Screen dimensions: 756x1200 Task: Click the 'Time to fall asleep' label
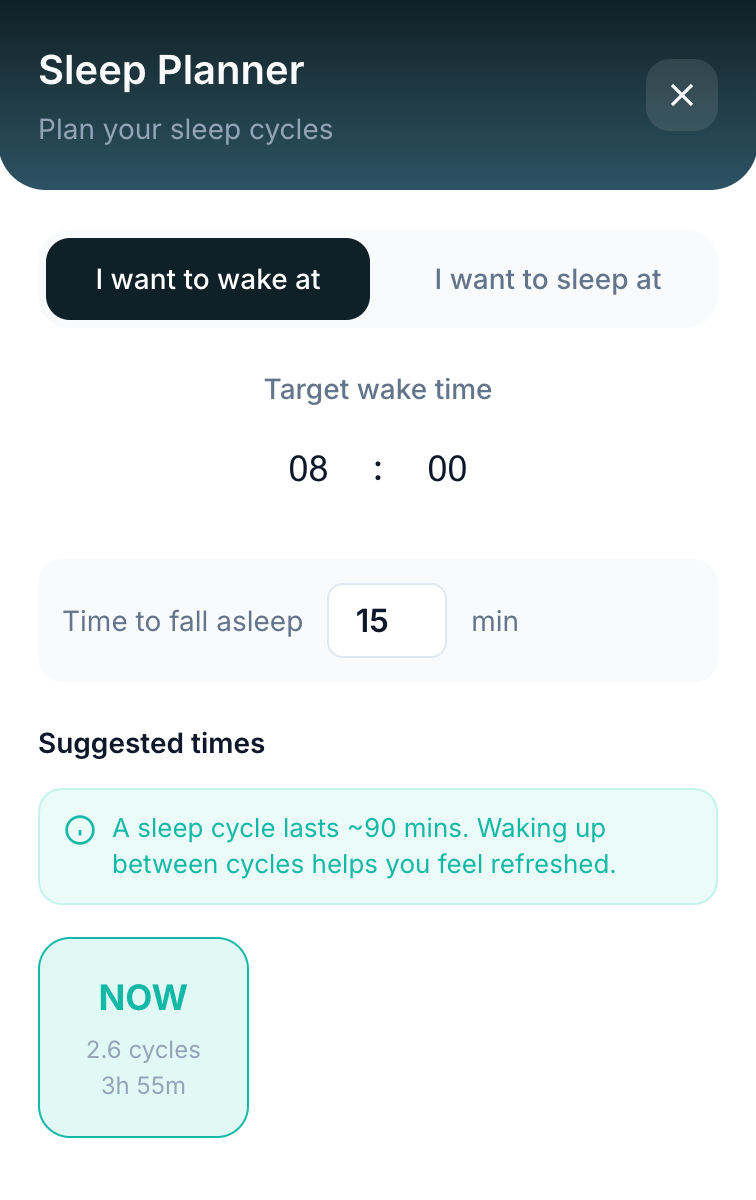tap(183, 620)
